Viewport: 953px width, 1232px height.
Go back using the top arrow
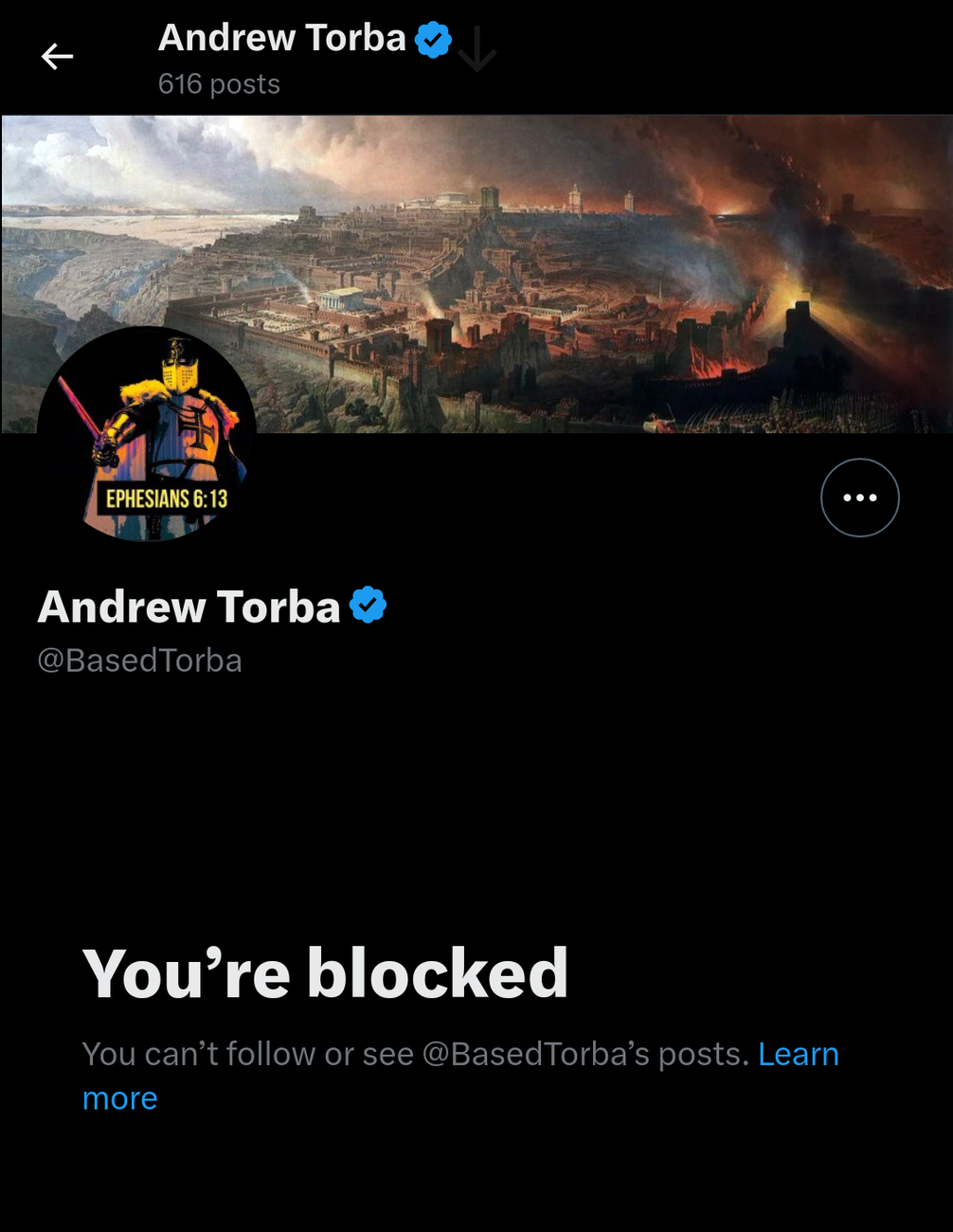57,57
